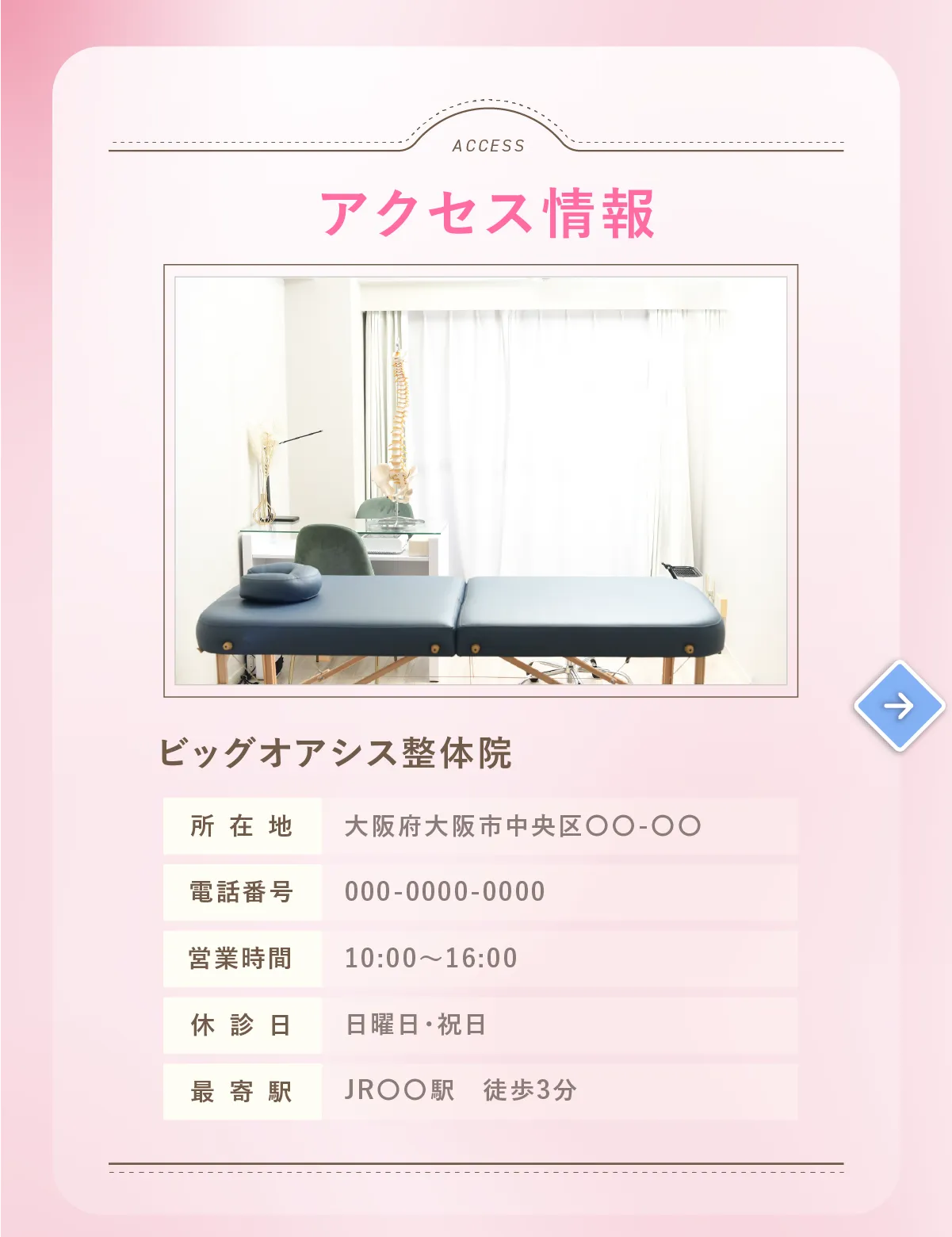Click the 所在地 row label

242,825
